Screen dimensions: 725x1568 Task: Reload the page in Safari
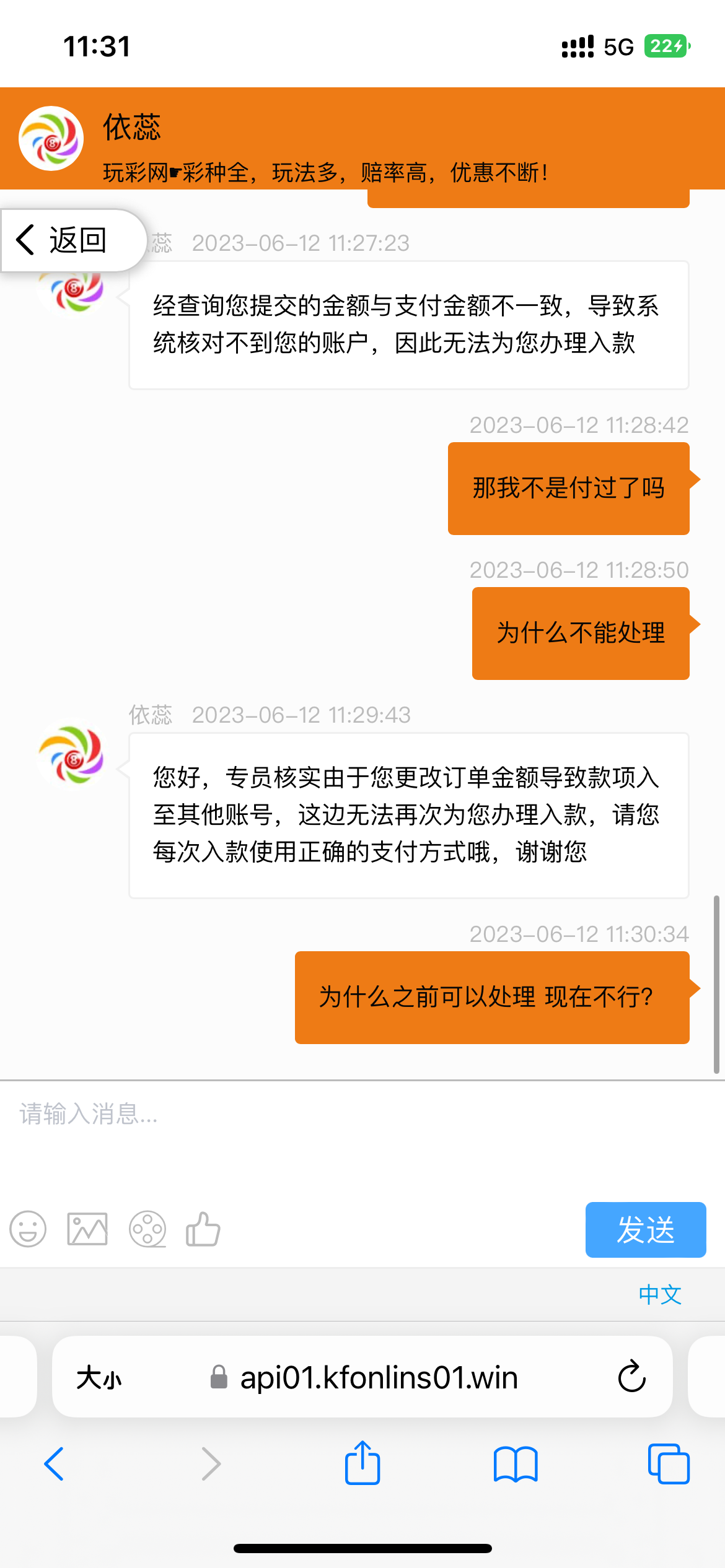[631, 1377]
